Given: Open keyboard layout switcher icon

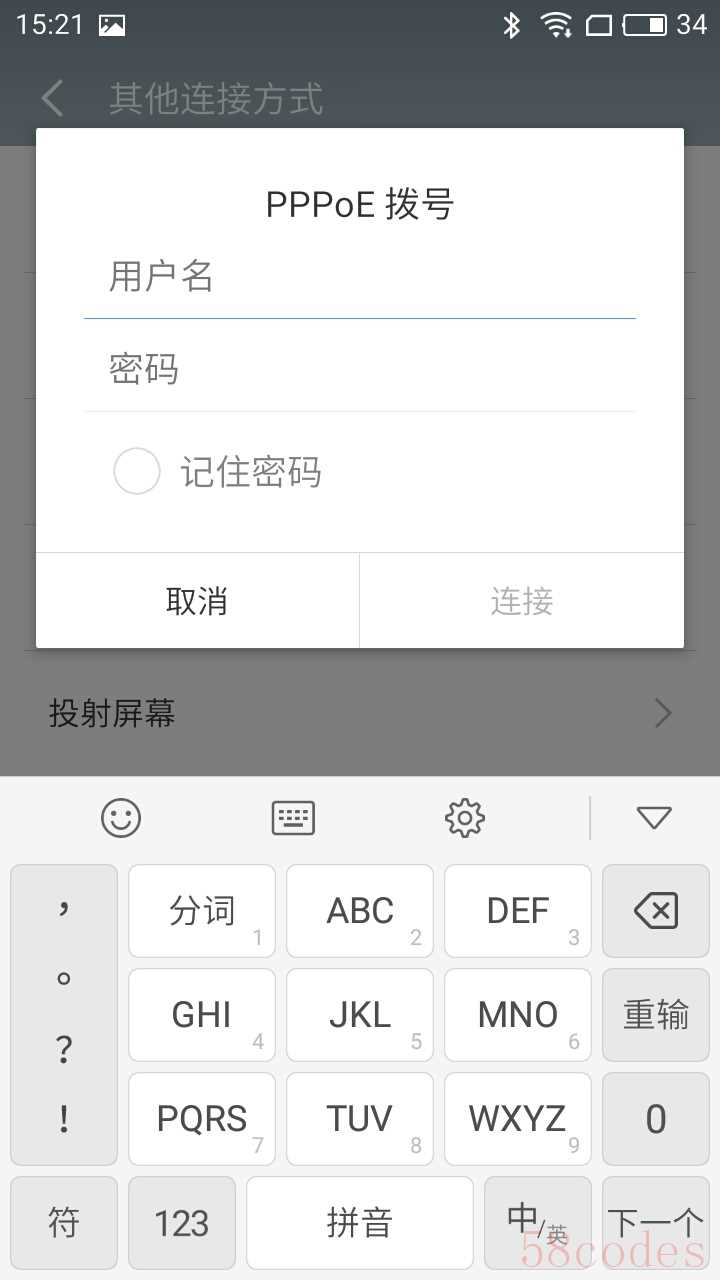Looking at the screenshot, I should (x=293, y=818).
